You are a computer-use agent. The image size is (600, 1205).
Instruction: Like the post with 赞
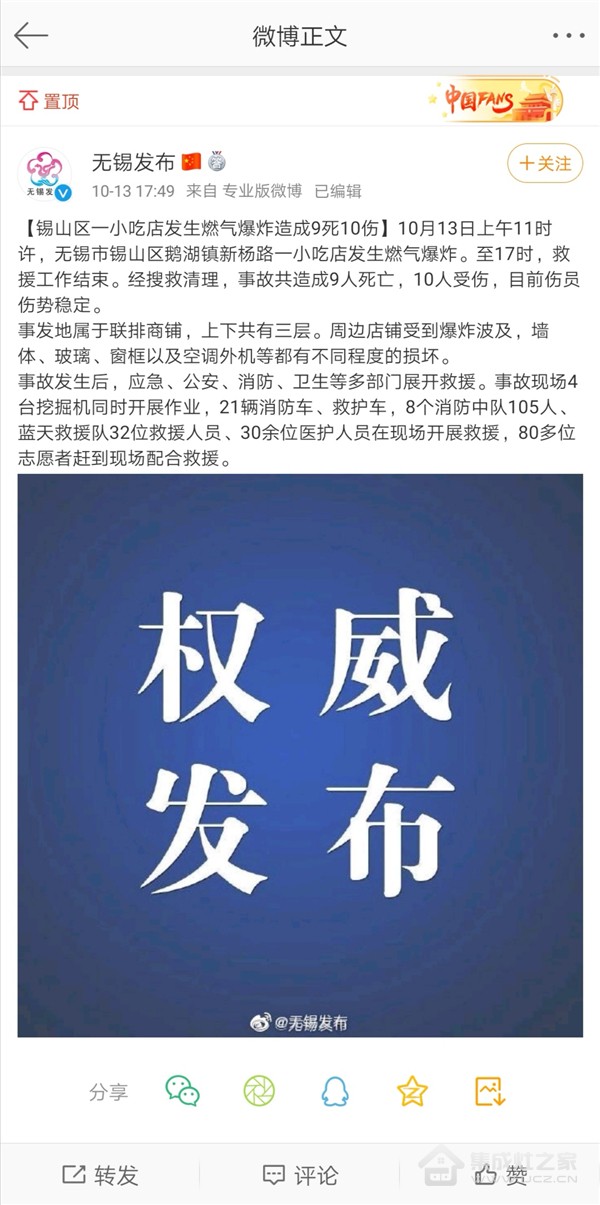tap(500, 1175)
